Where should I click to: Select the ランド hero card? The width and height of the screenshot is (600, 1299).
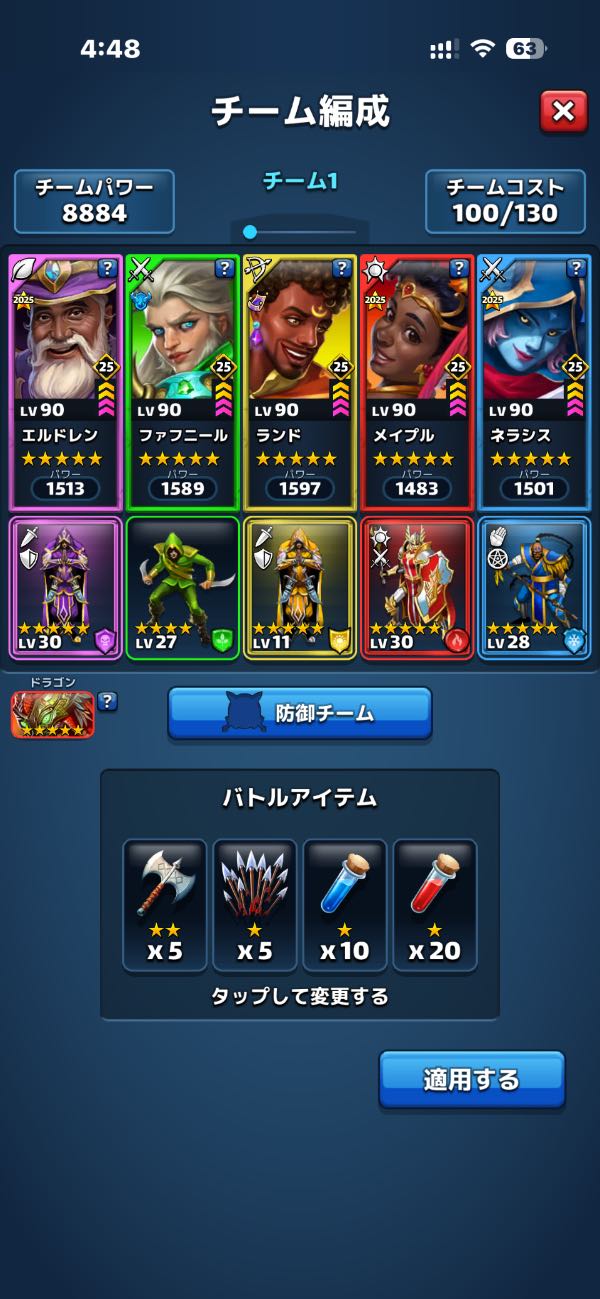coord(299,380)
